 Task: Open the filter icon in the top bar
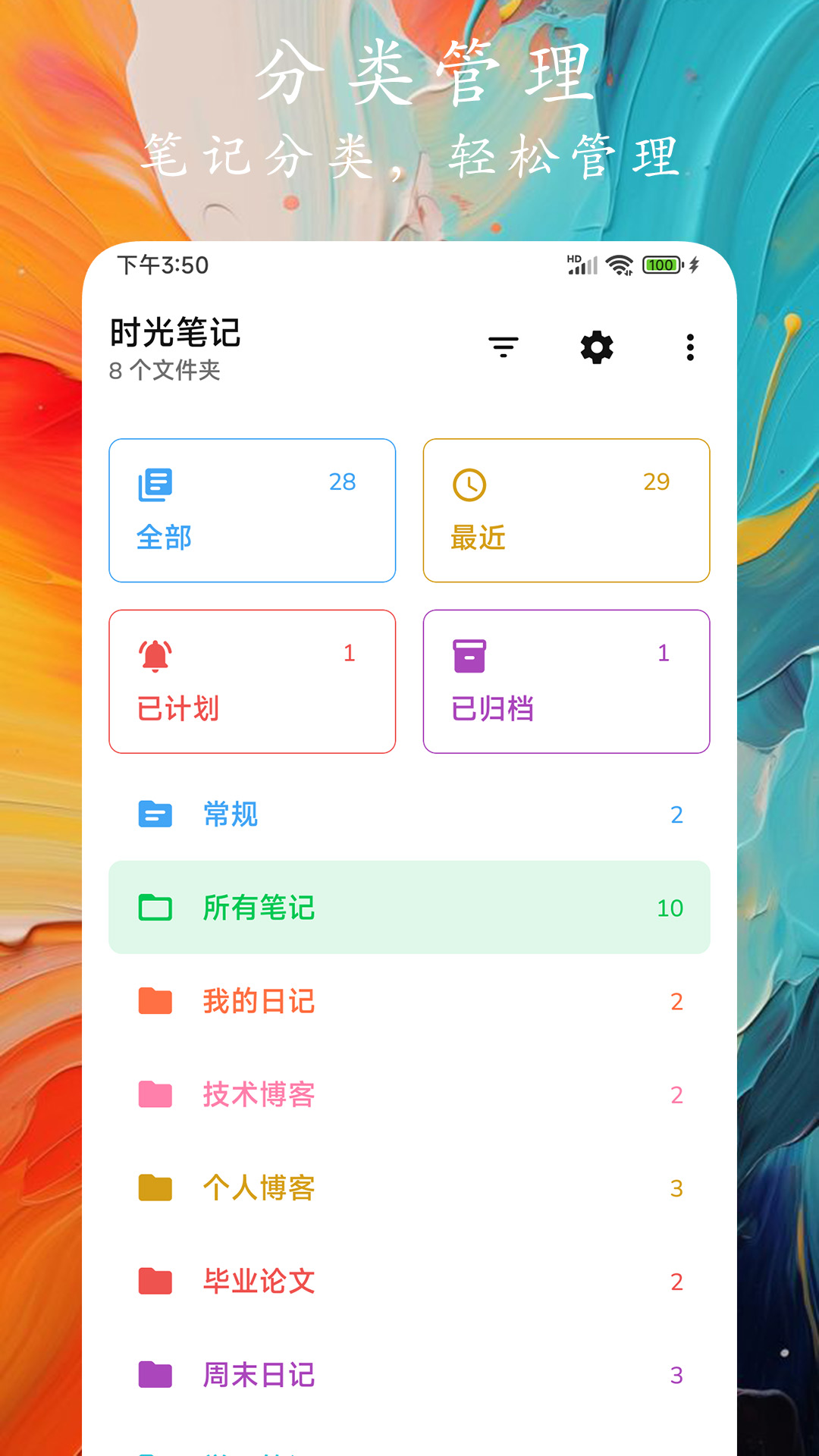click(503, 347)
